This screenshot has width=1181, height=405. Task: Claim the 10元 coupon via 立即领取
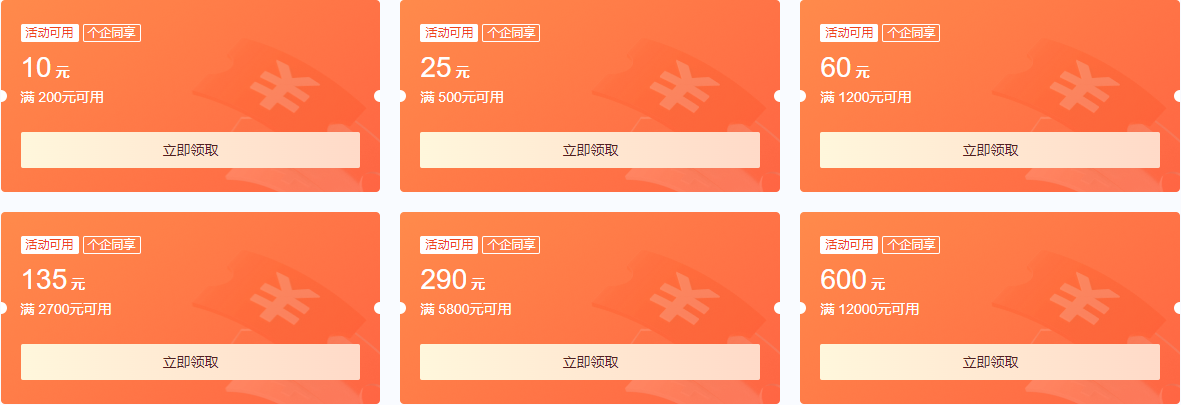pos(190,150)
